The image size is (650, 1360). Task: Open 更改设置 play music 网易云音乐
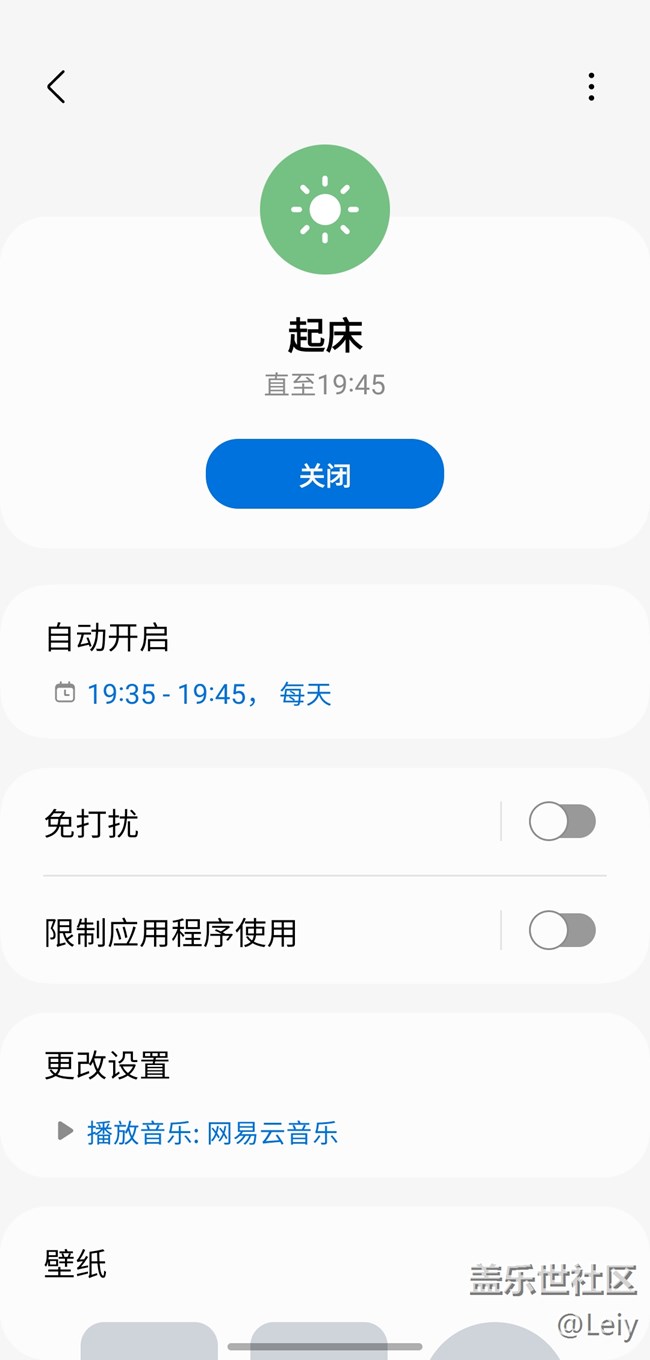[x=212, y=1132]
